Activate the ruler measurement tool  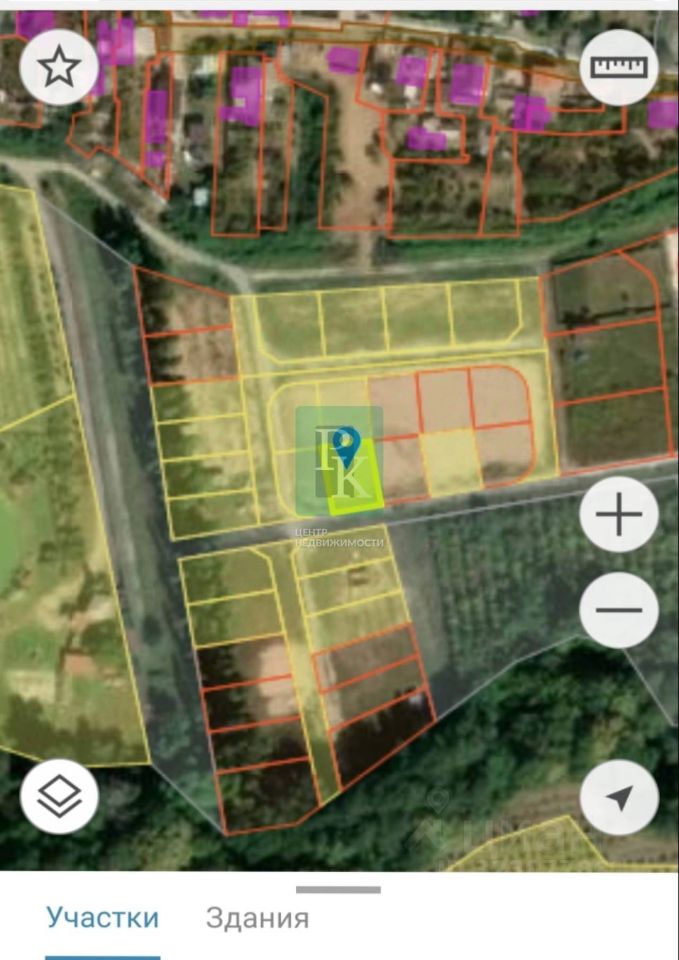click(x=619, y=68)
